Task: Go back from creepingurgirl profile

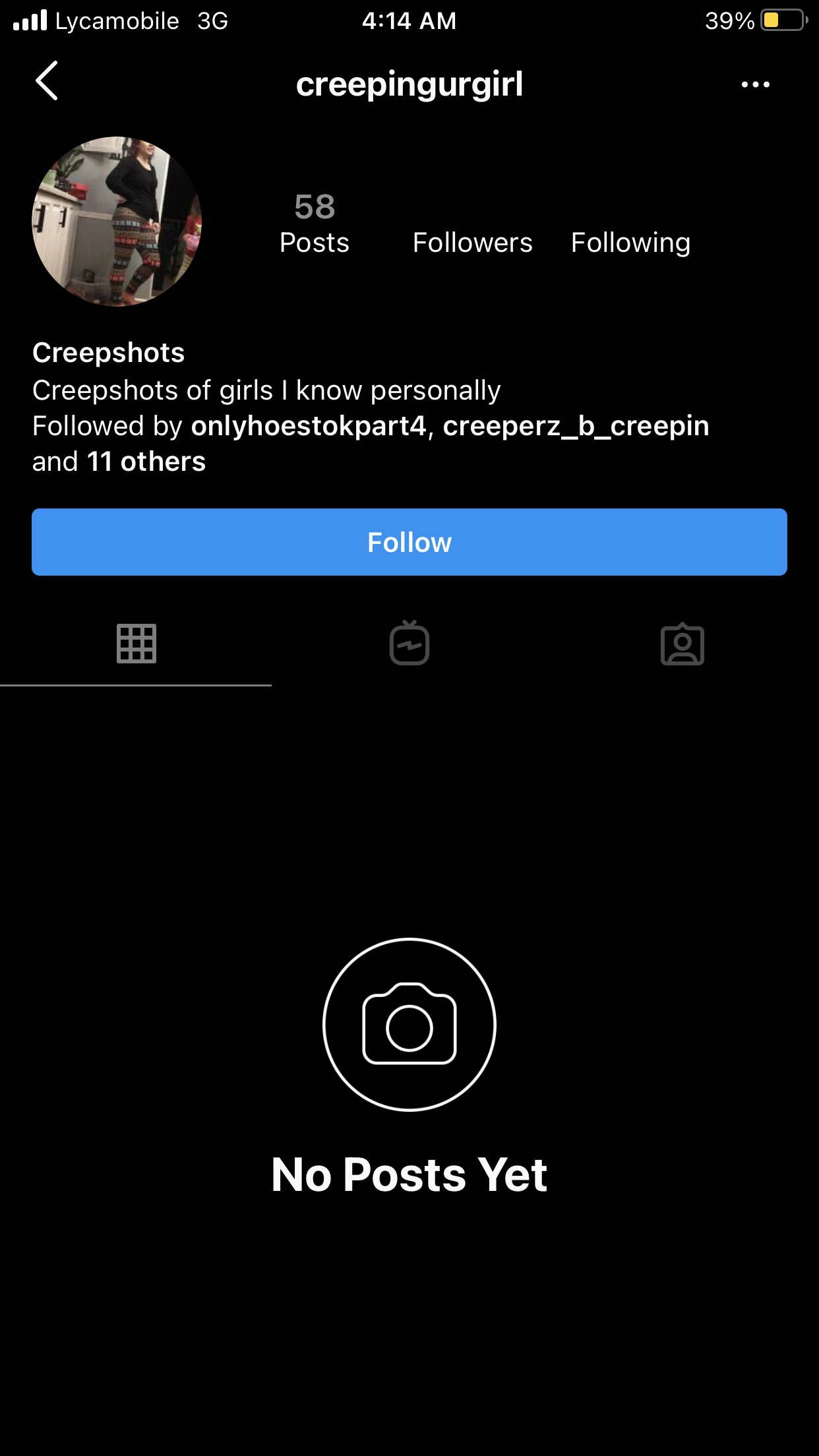Action: click(47, 82)
